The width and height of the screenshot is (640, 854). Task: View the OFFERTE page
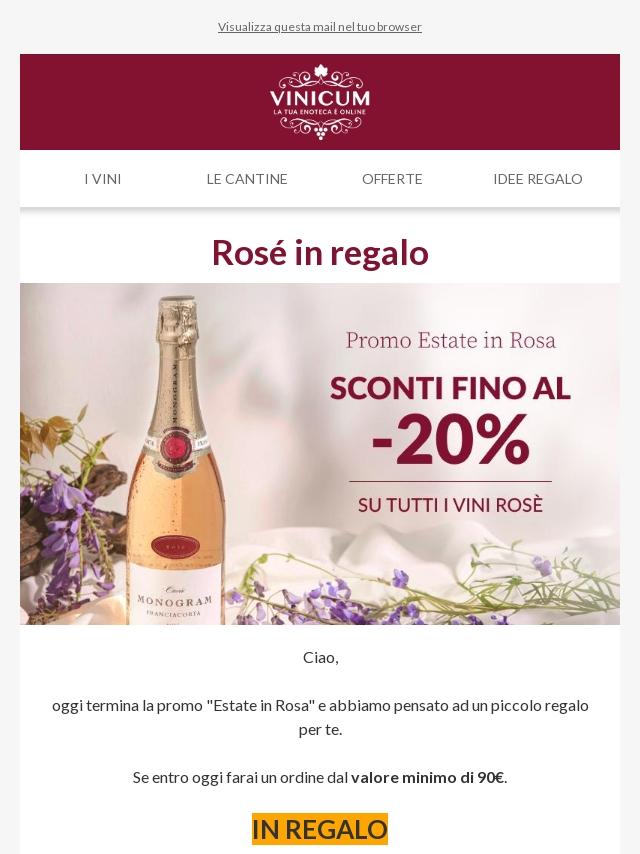[x=392, y=179]
